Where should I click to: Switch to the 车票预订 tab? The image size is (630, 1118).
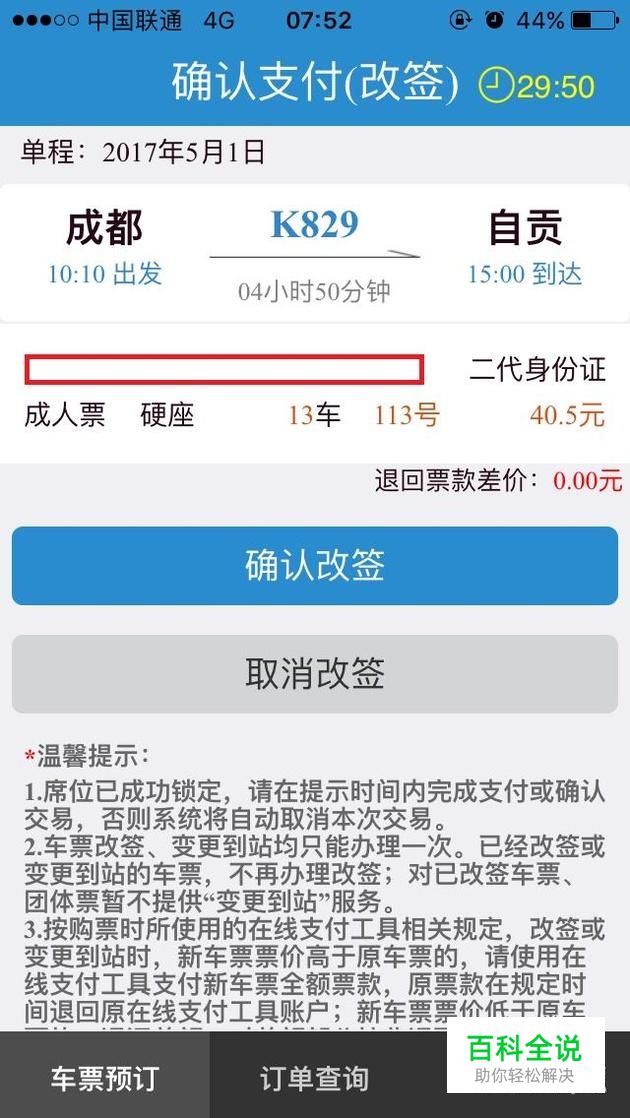[104, 1078]
